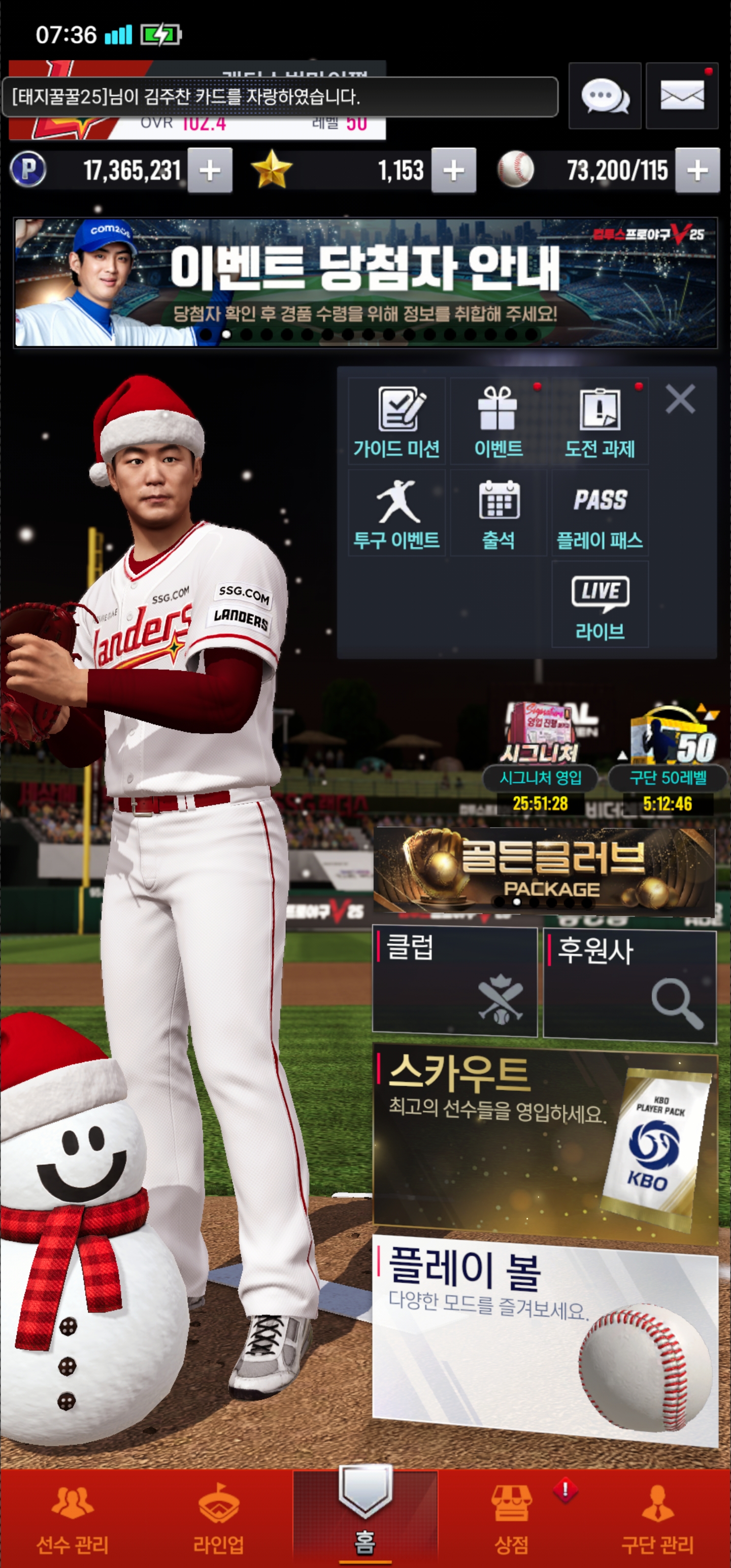731x1568 pixels.
Task: Open 투구 이벤트
Action: tap(397, 513)
